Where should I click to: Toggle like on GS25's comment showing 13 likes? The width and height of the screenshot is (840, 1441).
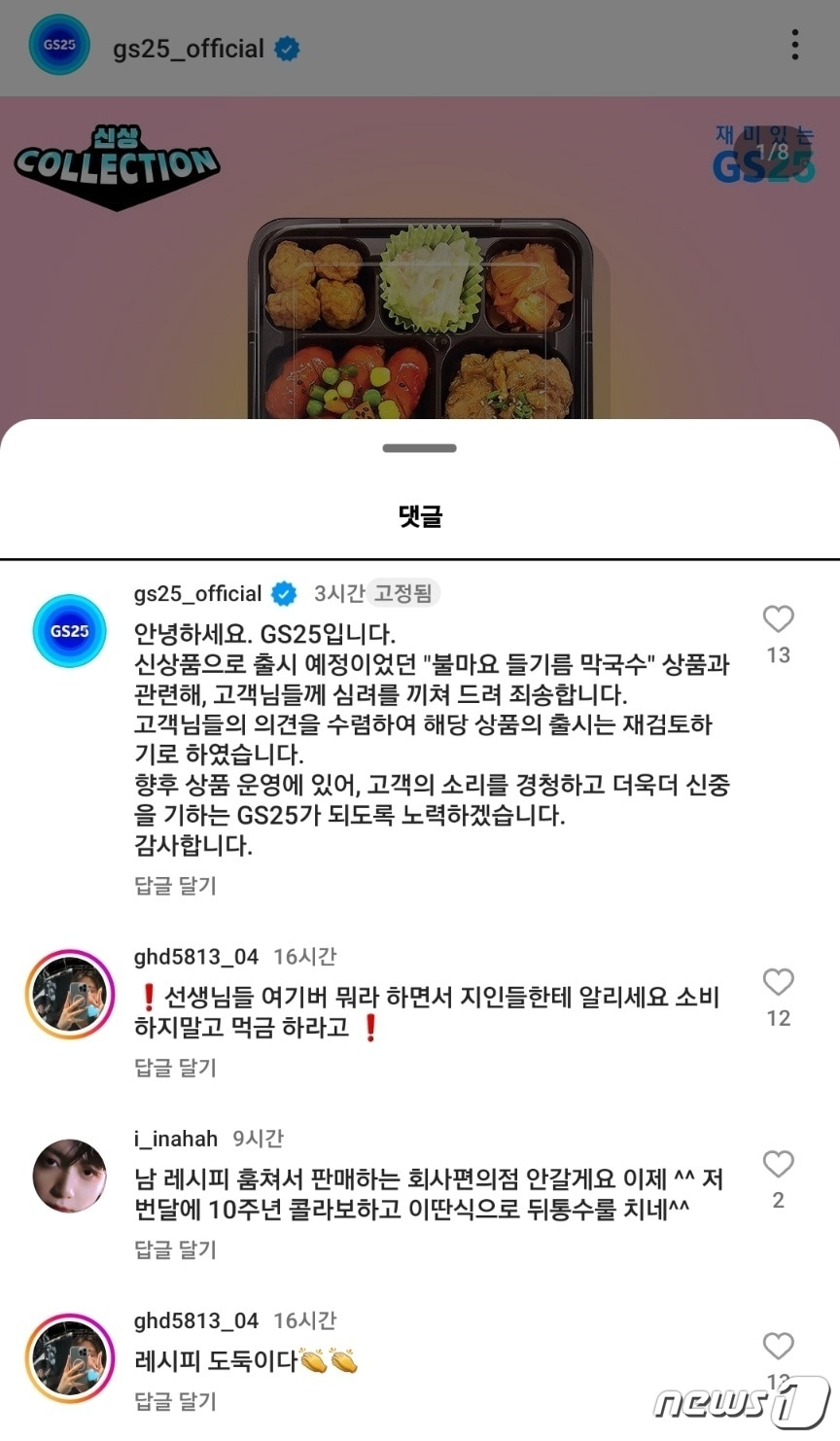[777, 619]
